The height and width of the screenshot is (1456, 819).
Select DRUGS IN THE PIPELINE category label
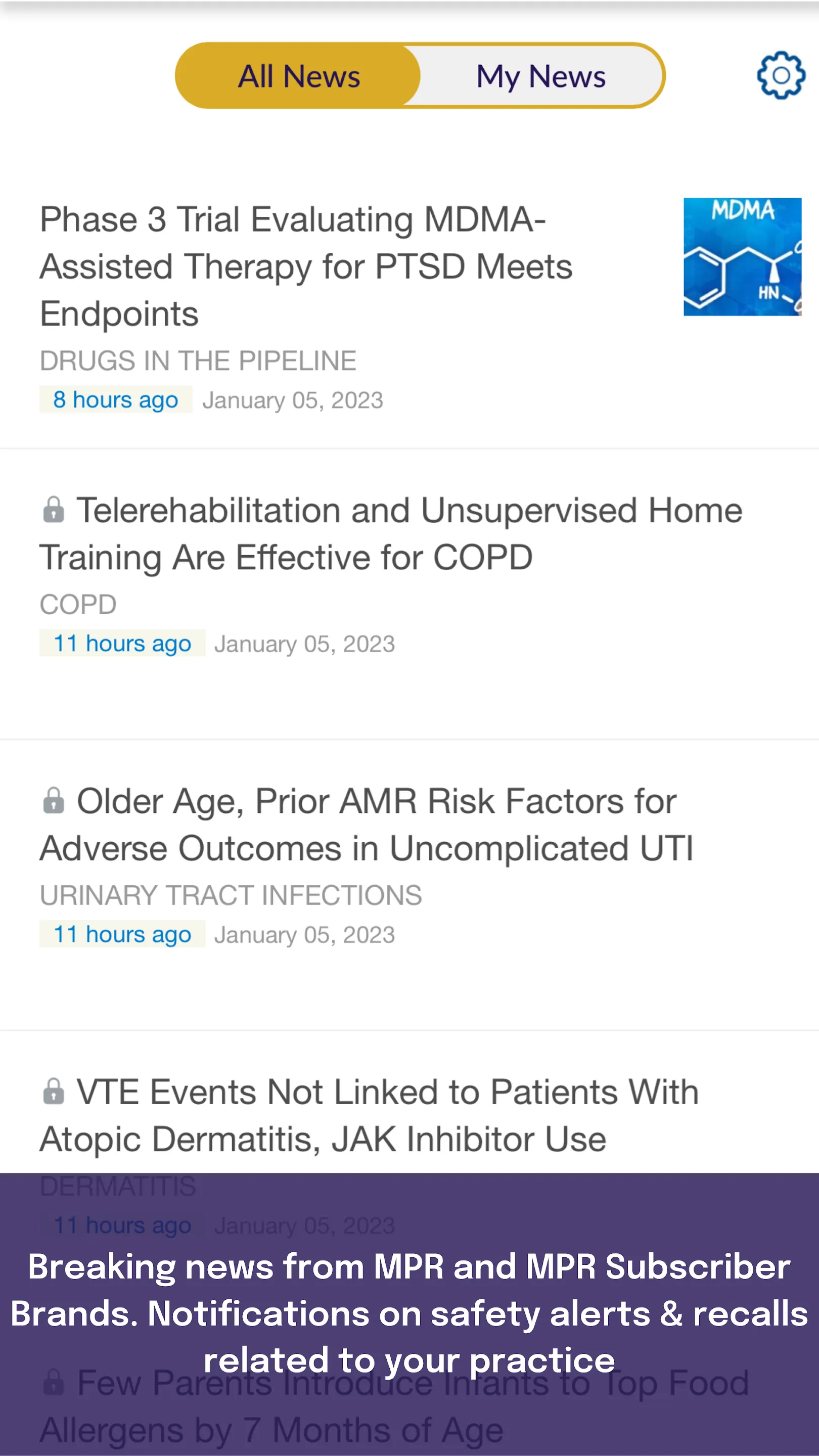point(198,360)
